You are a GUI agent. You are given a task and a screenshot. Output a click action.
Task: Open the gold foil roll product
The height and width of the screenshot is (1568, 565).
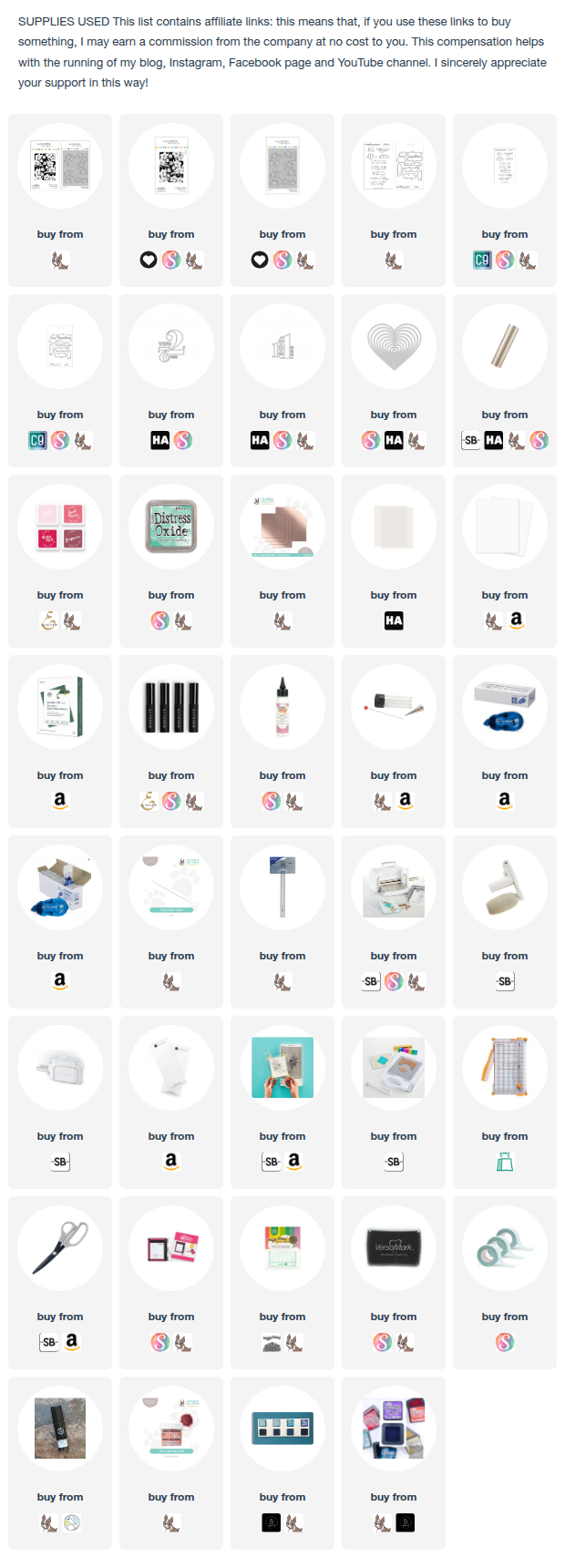(x=505, y=346)
